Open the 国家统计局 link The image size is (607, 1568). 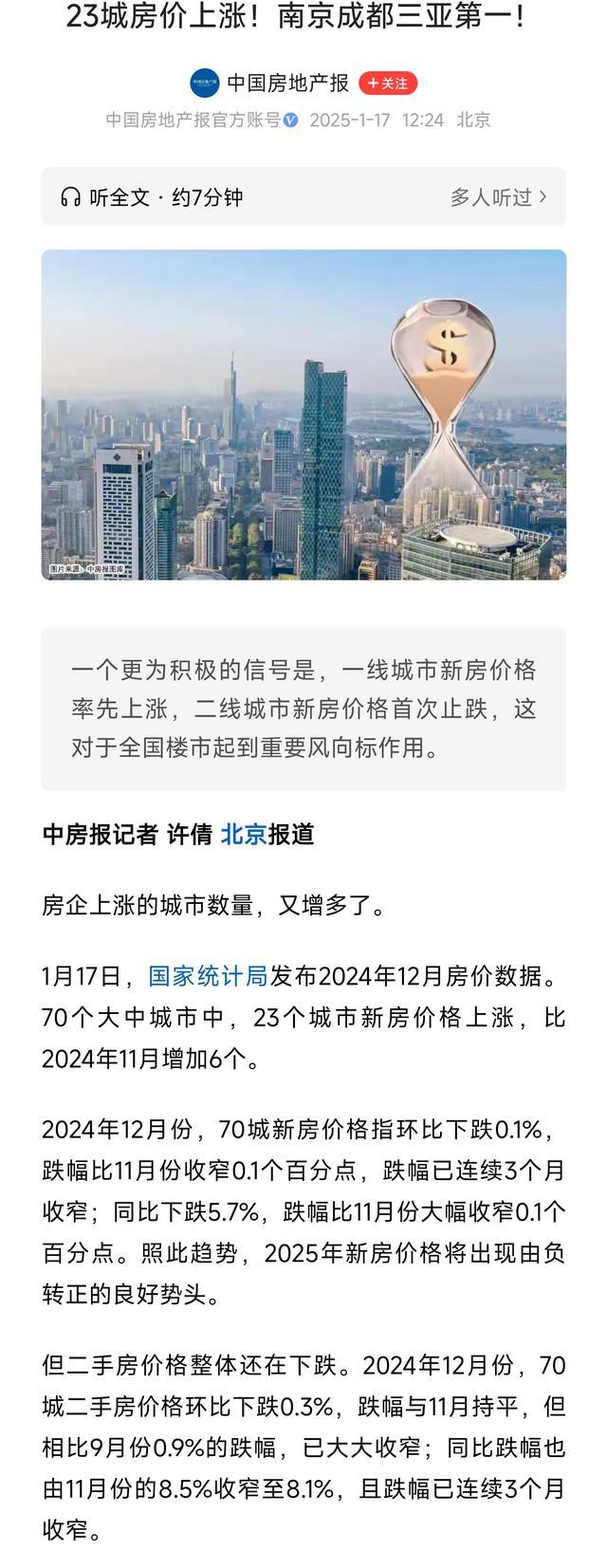[x=208, y=976]
